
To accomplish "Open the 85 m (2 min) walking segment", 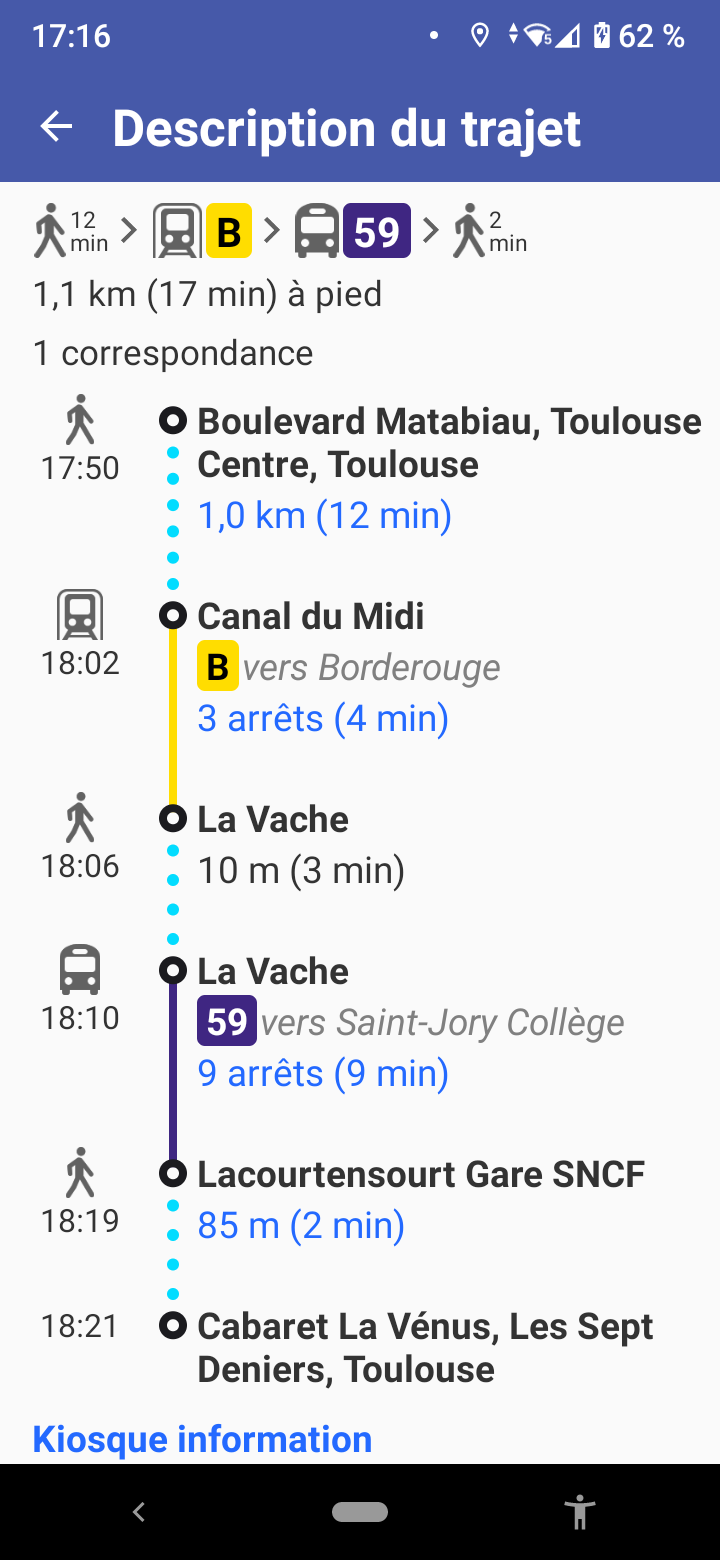I will [301, 1225].
